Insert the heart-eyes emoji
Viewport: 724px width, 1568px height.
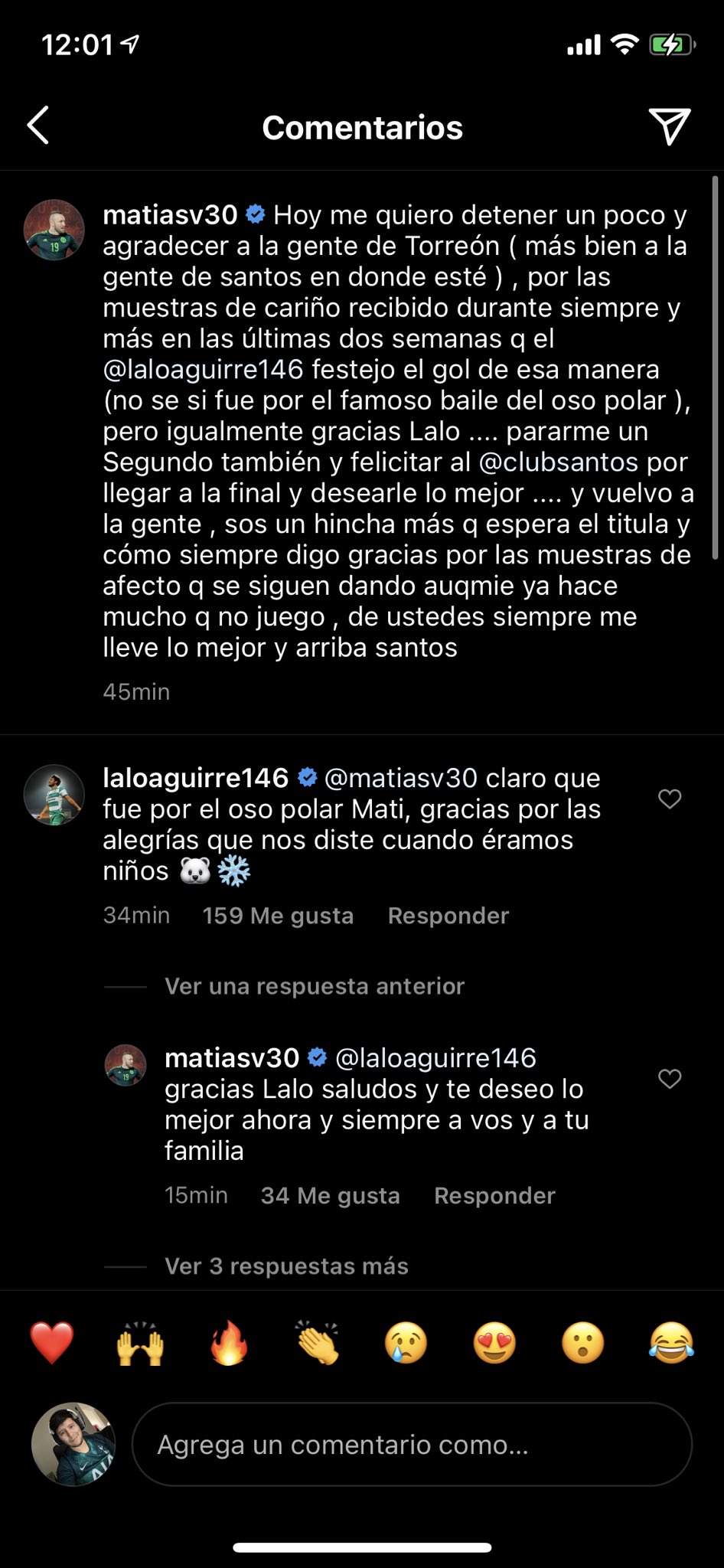[495, 1343]
